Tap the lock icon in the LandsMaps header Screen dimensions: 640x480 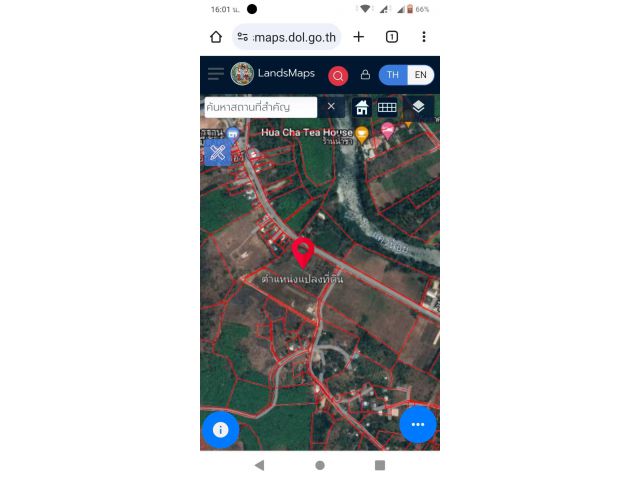pyautogui.click(x=365, y=75)
